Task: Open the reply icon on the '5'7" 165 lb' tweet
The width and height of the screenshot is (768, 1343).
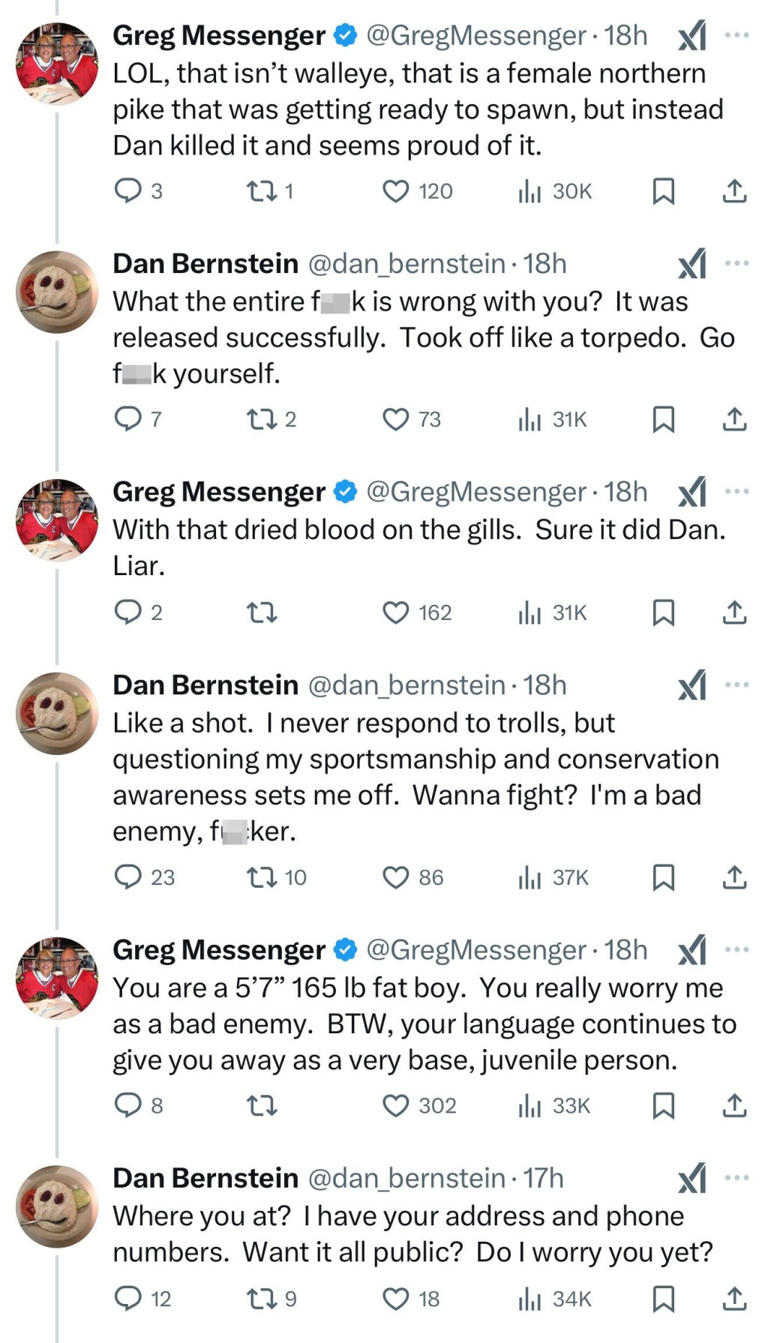Action: click(x=130, y=1106)
